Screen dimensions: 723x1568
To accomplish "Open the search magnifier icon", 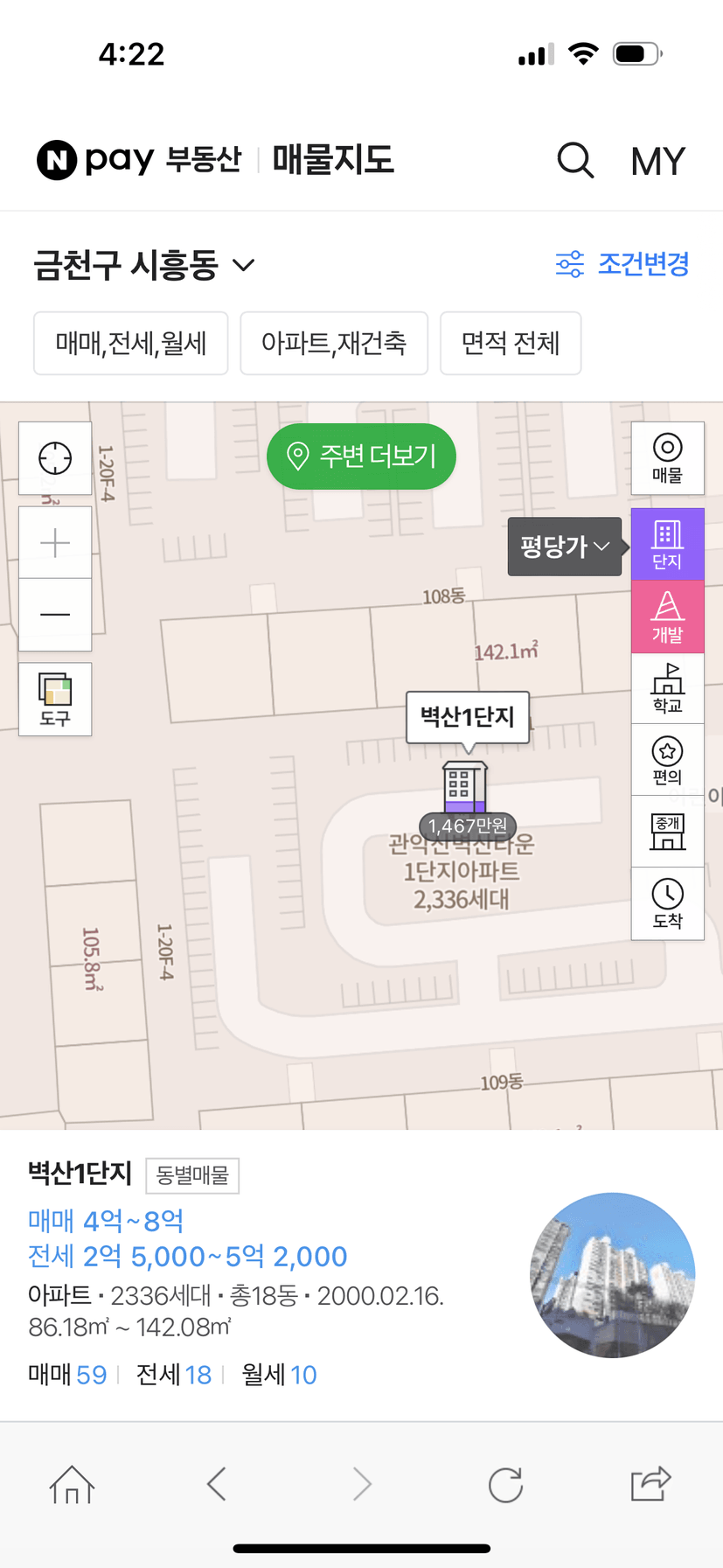I will 575,160.
